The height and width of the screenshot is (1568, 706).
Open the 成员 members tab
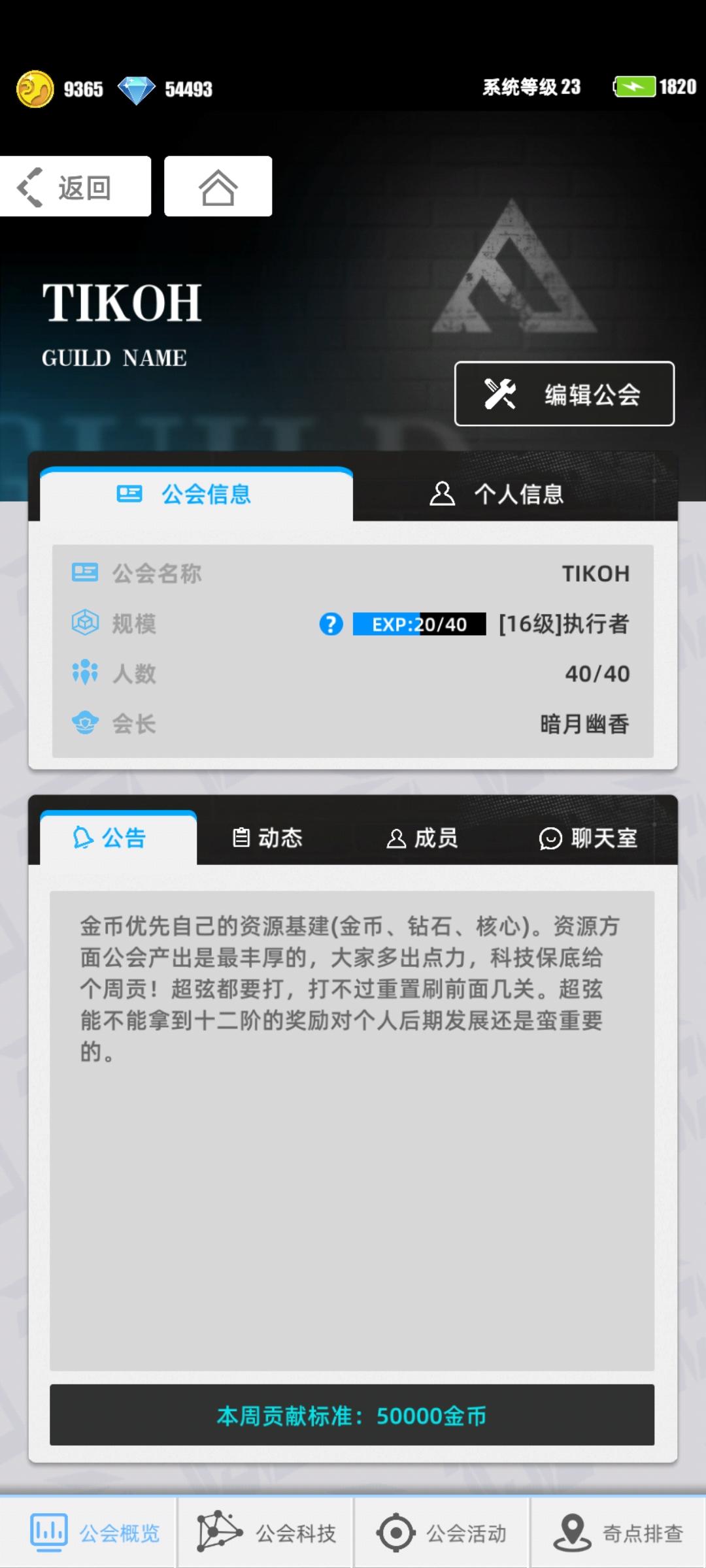pyautogui.click(x=424, y=838)
